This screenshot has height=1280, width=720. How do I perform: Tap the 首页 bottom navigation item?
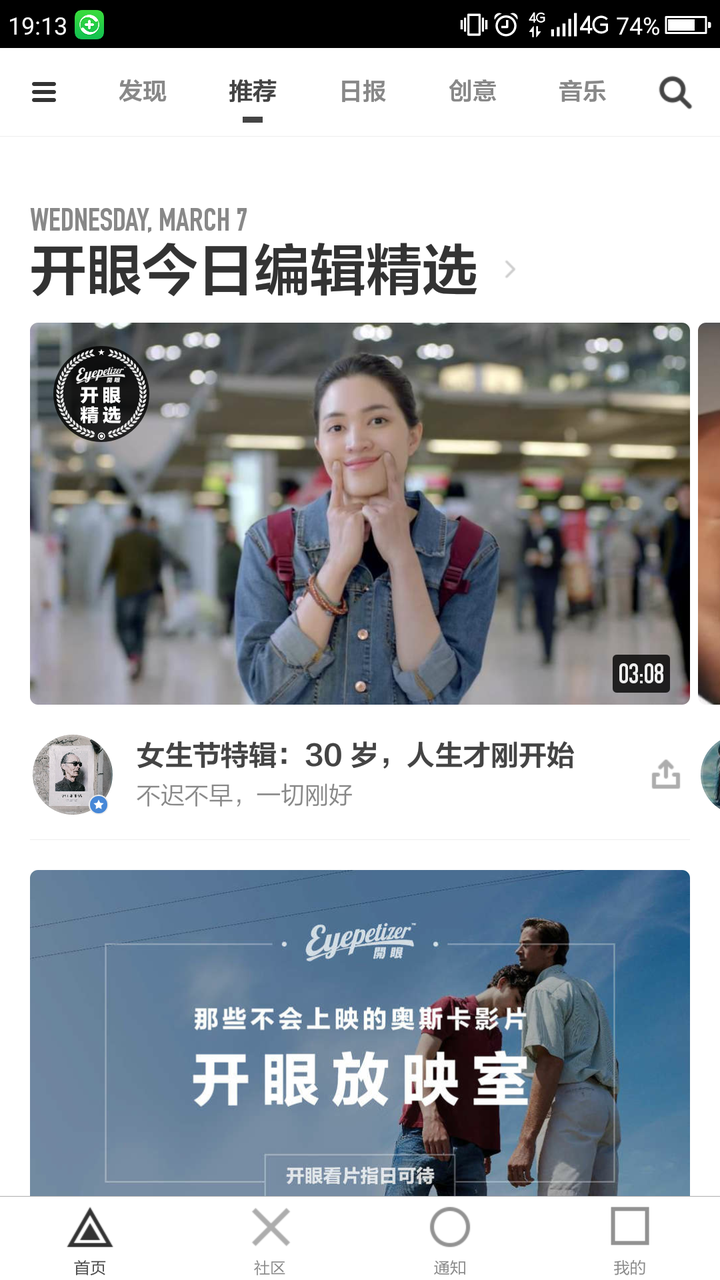pyautogui.click(x=90, y=1240)
